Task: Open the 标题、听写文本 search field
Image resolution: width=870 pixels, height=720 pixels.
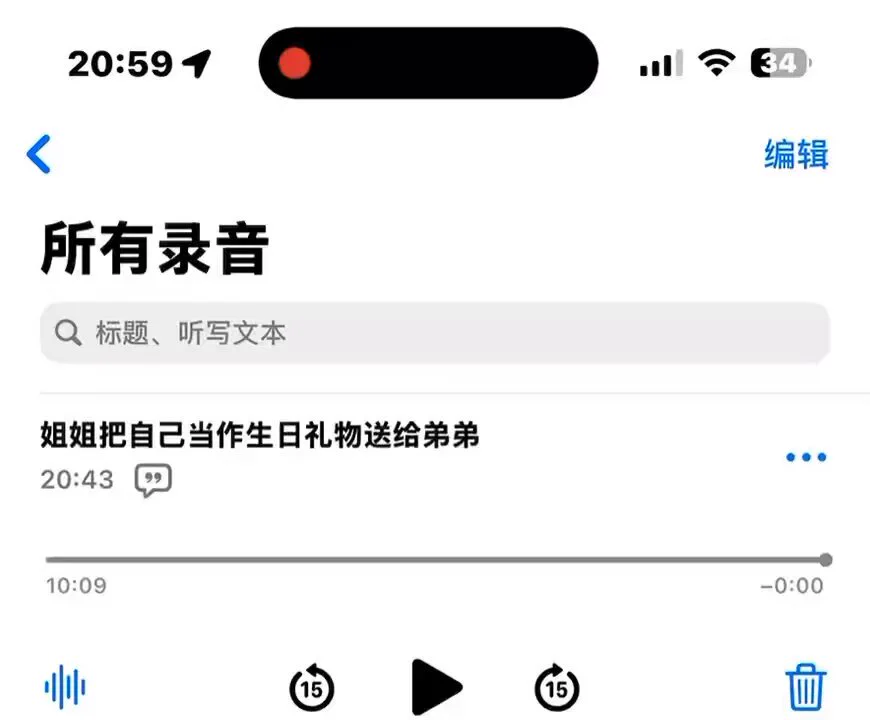Action: click(x=434, y=333)
